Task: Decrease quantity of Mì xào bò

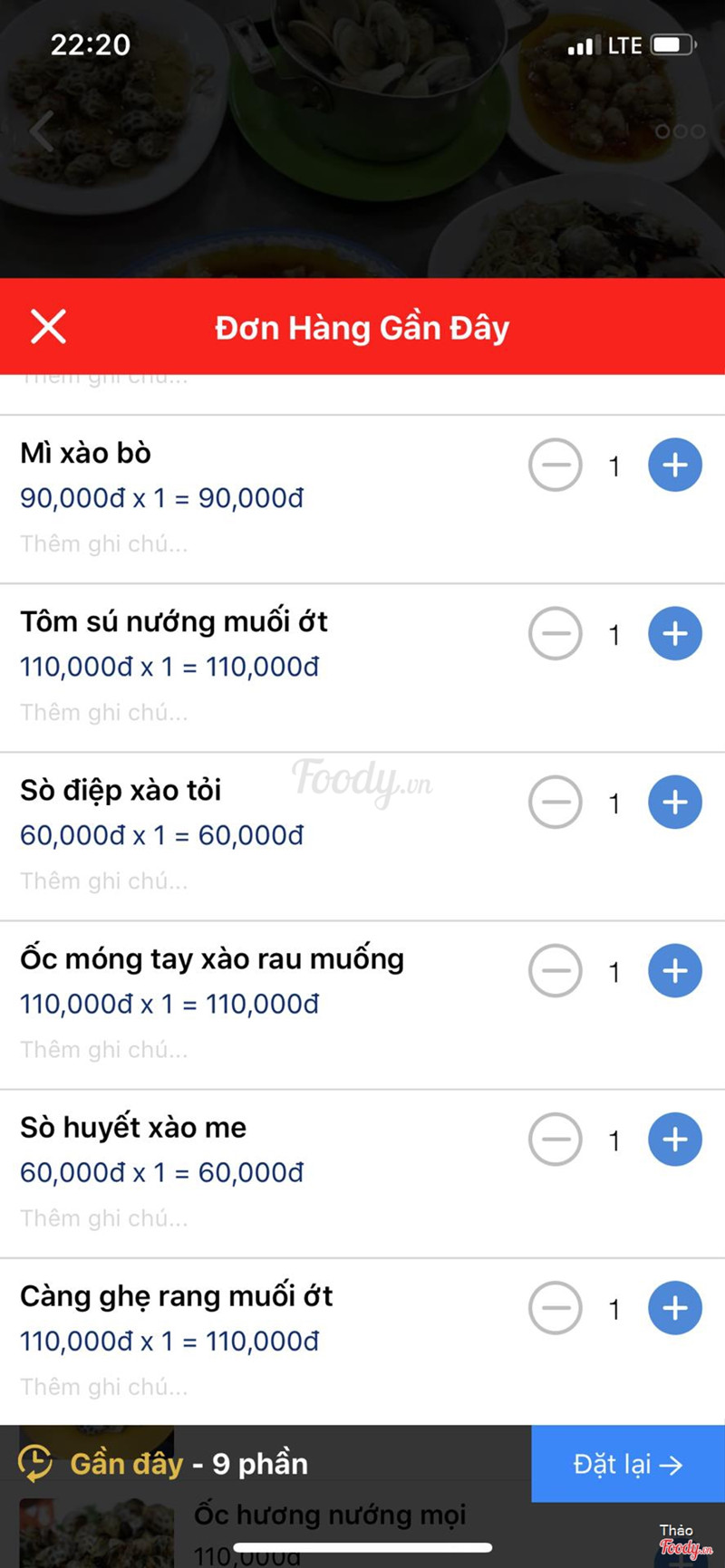Action: point(555,465)
